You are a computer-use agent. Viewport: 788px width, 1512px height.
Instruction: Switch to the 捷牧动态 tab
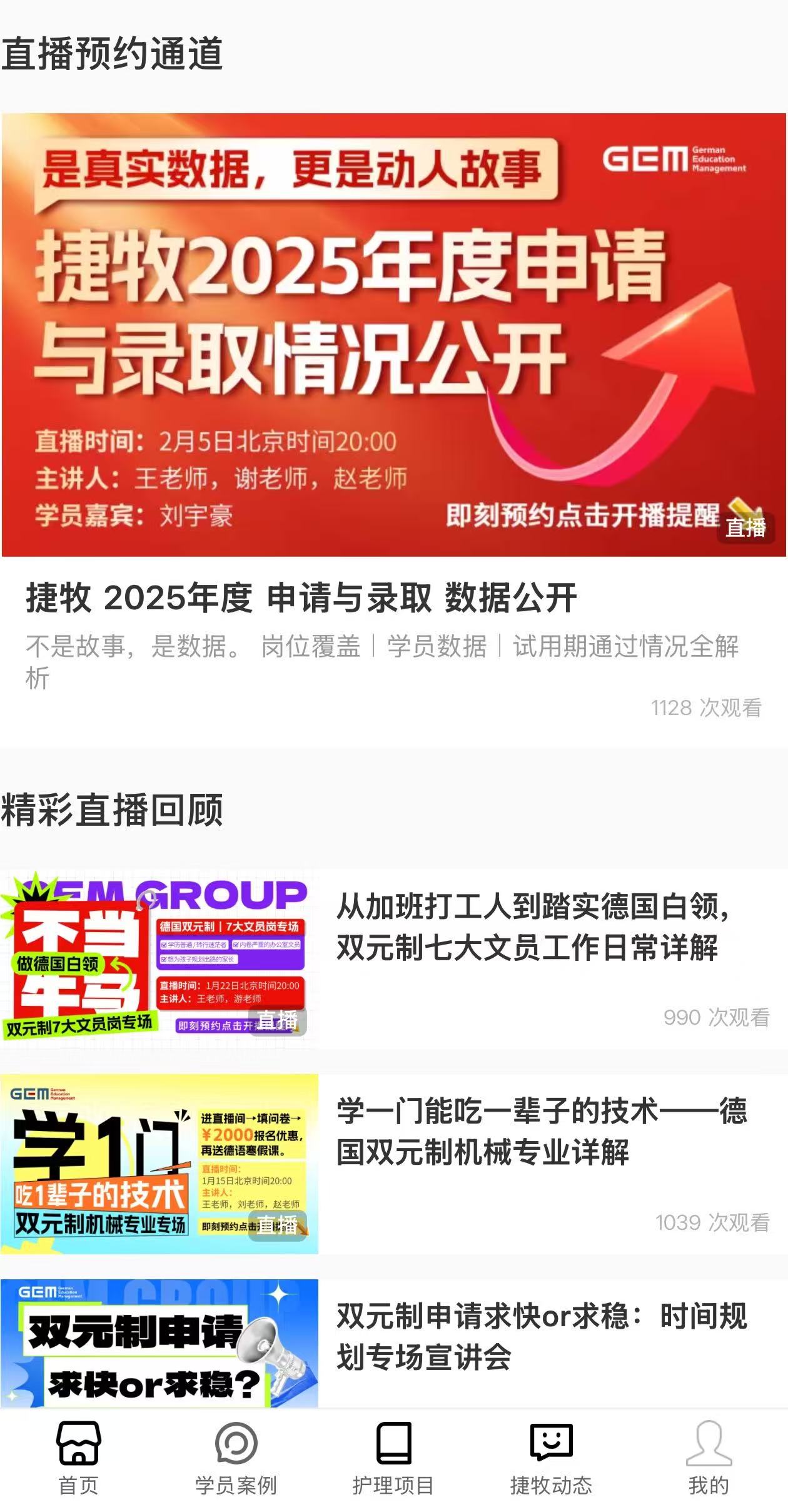pos(551,1459)
